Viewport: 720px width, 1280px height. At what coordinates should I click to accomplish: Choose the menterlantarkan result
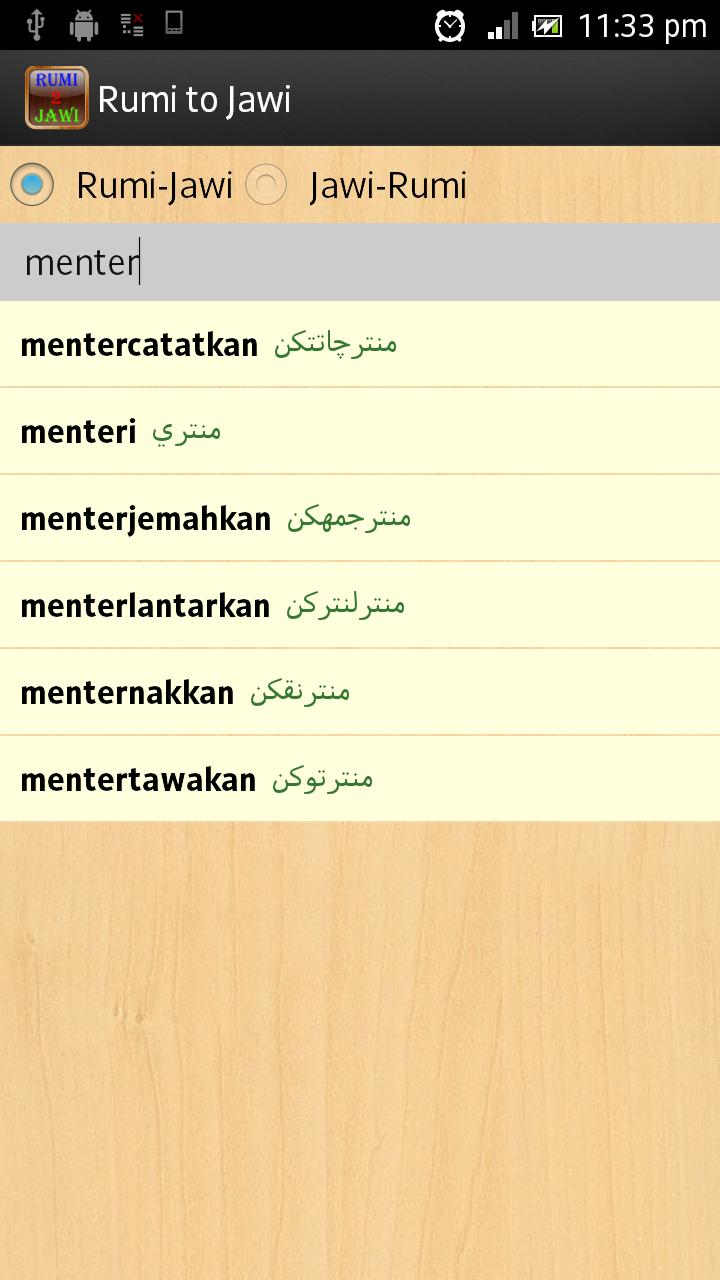coord(360,604)
